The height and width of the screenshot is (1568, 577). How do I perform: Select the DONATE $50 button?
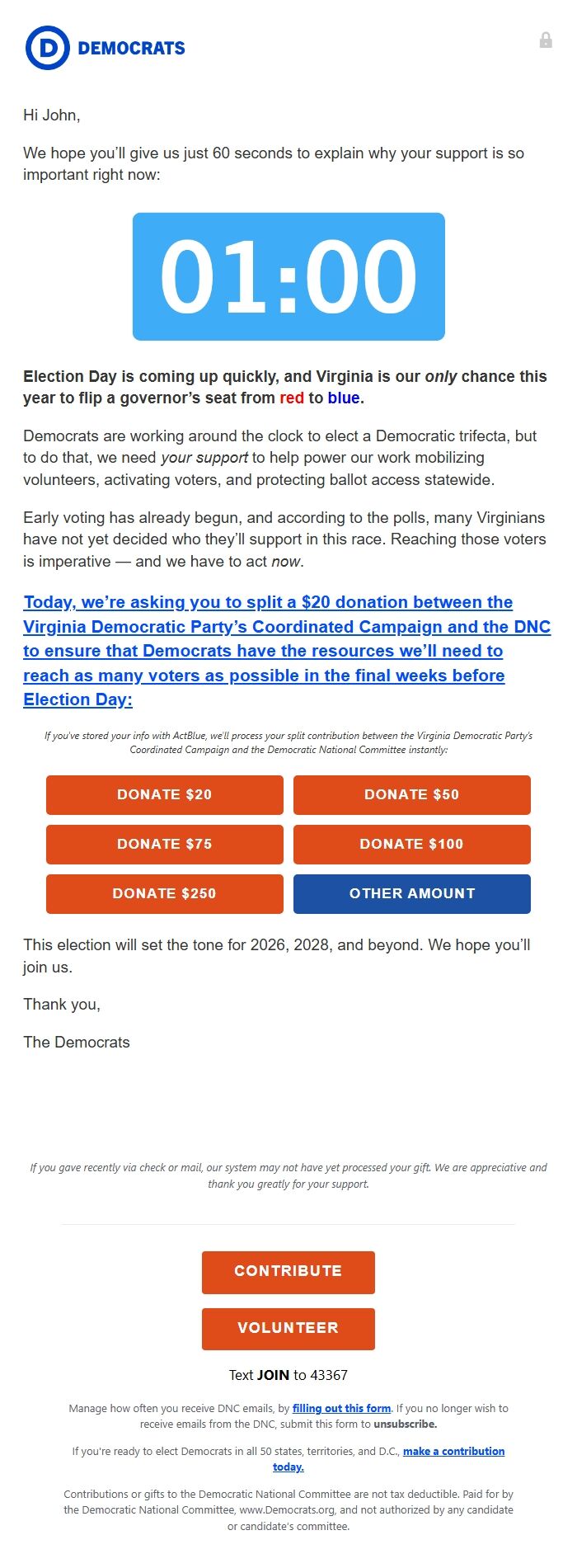pos(411,794)
